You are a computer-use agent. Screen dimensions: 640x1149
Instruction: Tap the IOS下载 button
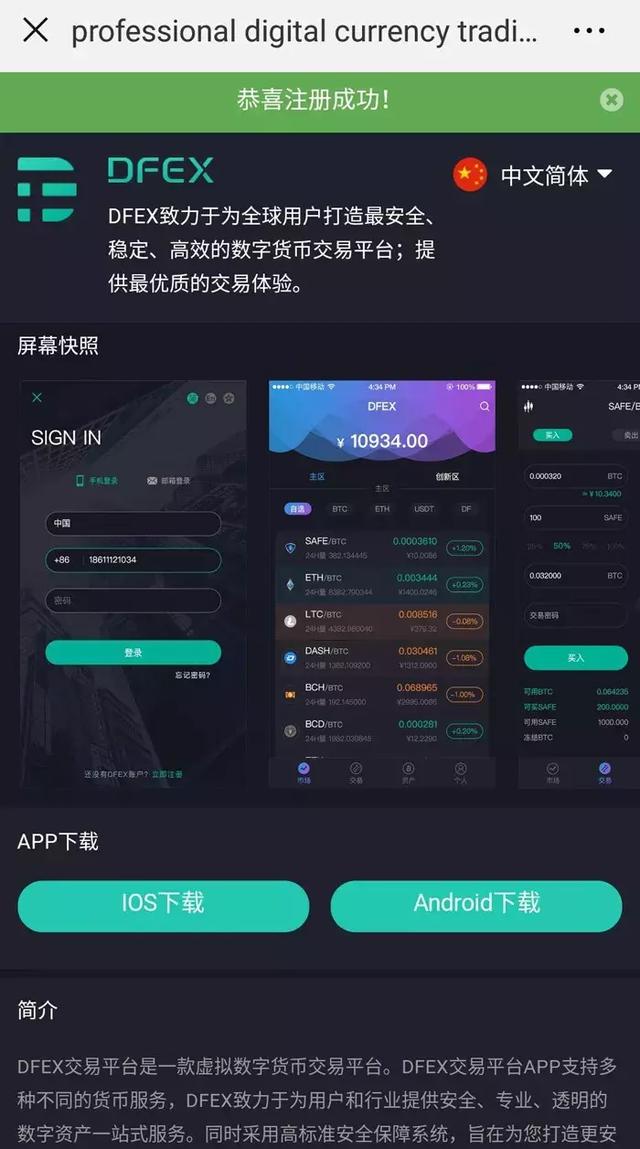tap(163, 905)
